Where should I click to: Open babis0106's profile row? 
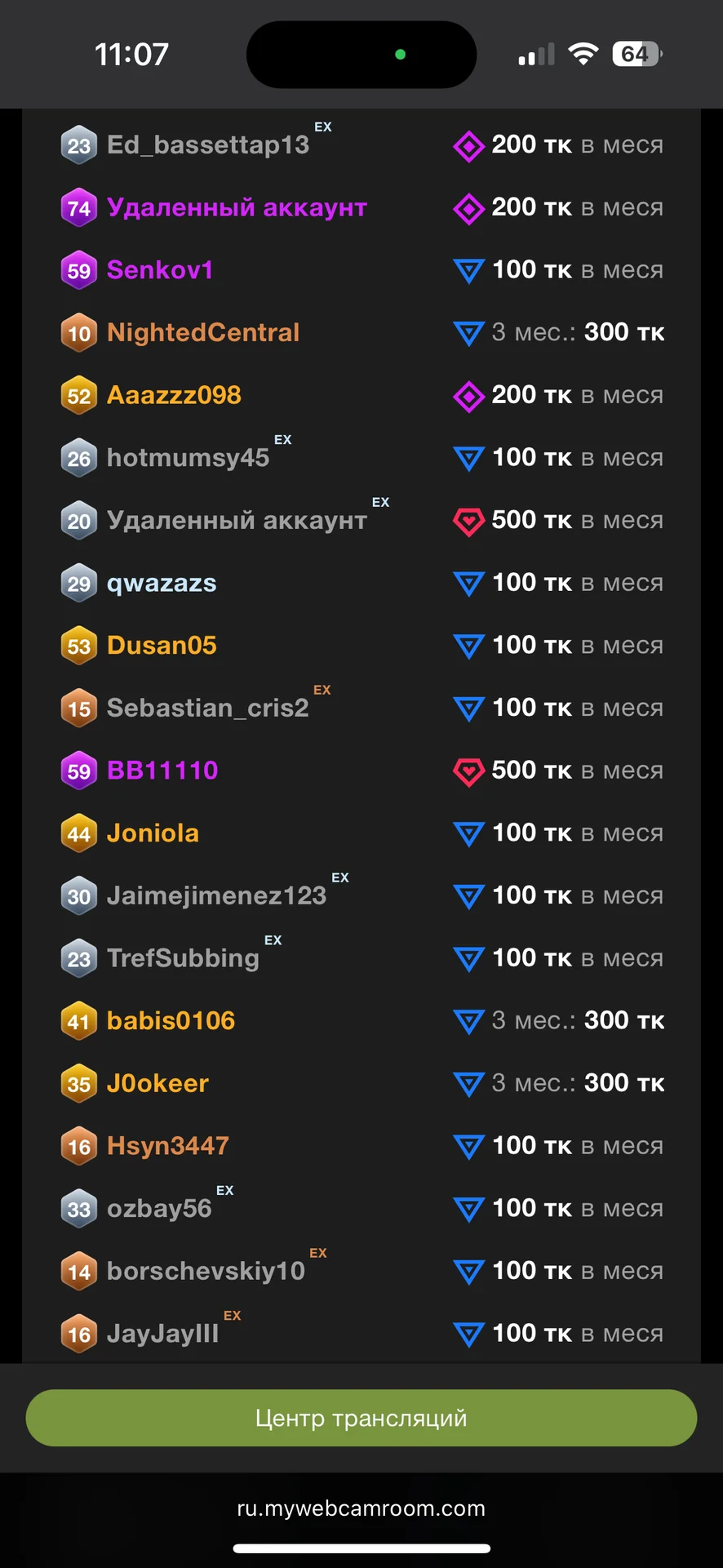[x=171, y=1021]
